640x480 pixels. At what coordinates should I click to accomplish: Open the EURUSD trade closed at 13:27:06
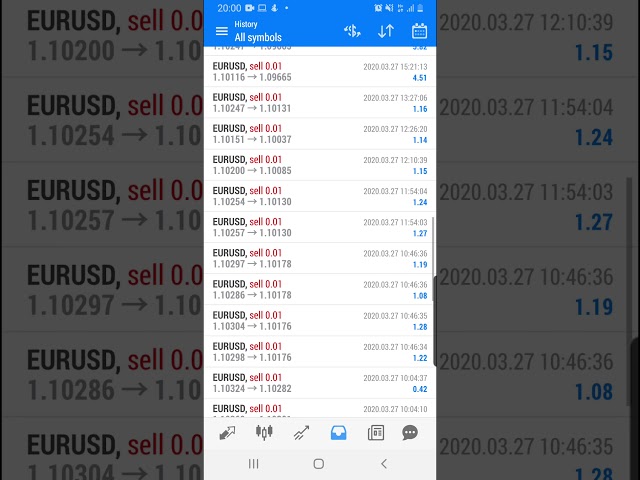(319, 102)
